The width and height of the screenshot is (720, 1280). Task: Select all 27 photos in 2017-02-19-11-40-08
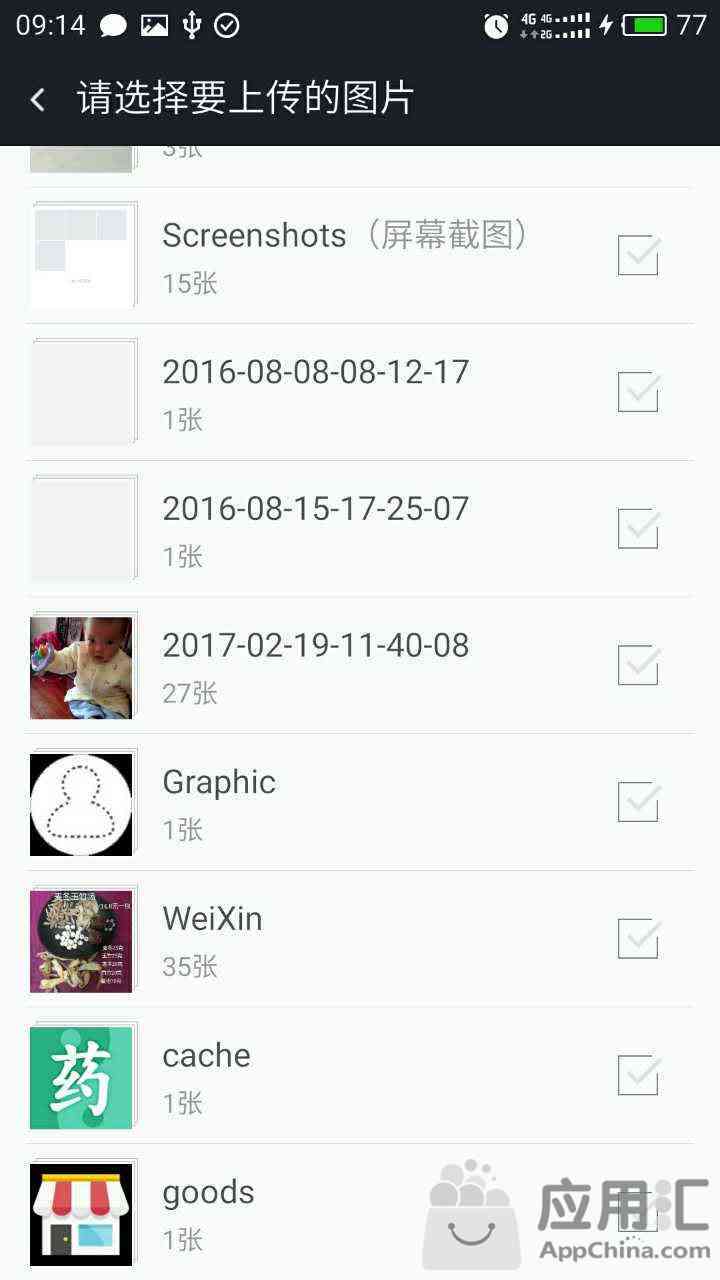(x=638, y=666)
